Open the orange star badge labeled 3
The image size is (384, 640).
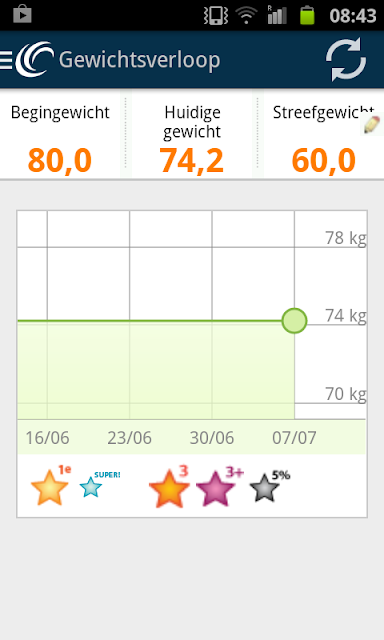[x=169, y=486]
